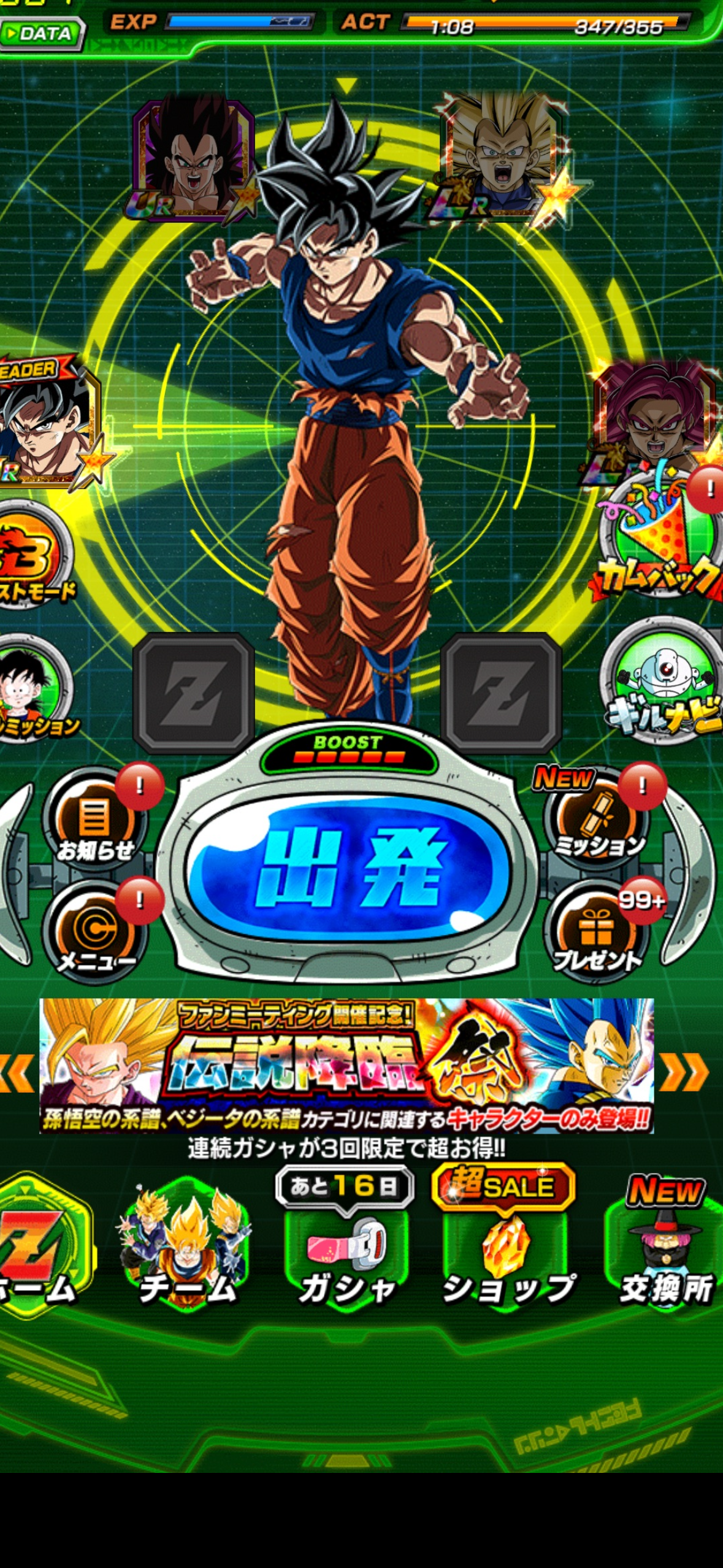Tap the big blue 出発 start button
723x1568 pixels.
[347, 866]
